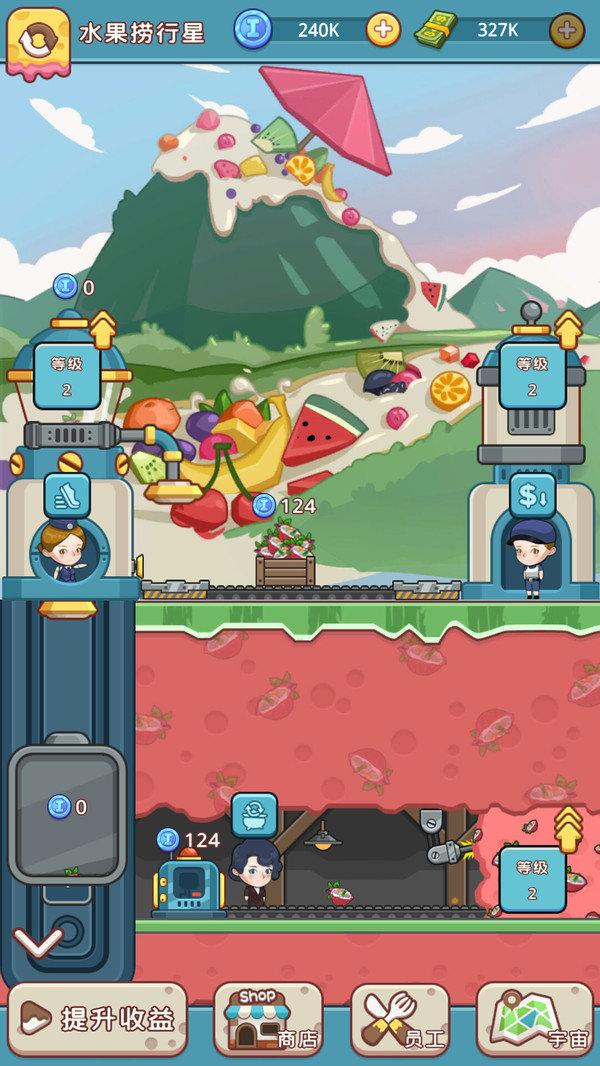Image resolution: width=600 pixels, height=1066 pixels.
Task: Activate the elevator manager's boot speed boost
Action: [x=67, y=495]
